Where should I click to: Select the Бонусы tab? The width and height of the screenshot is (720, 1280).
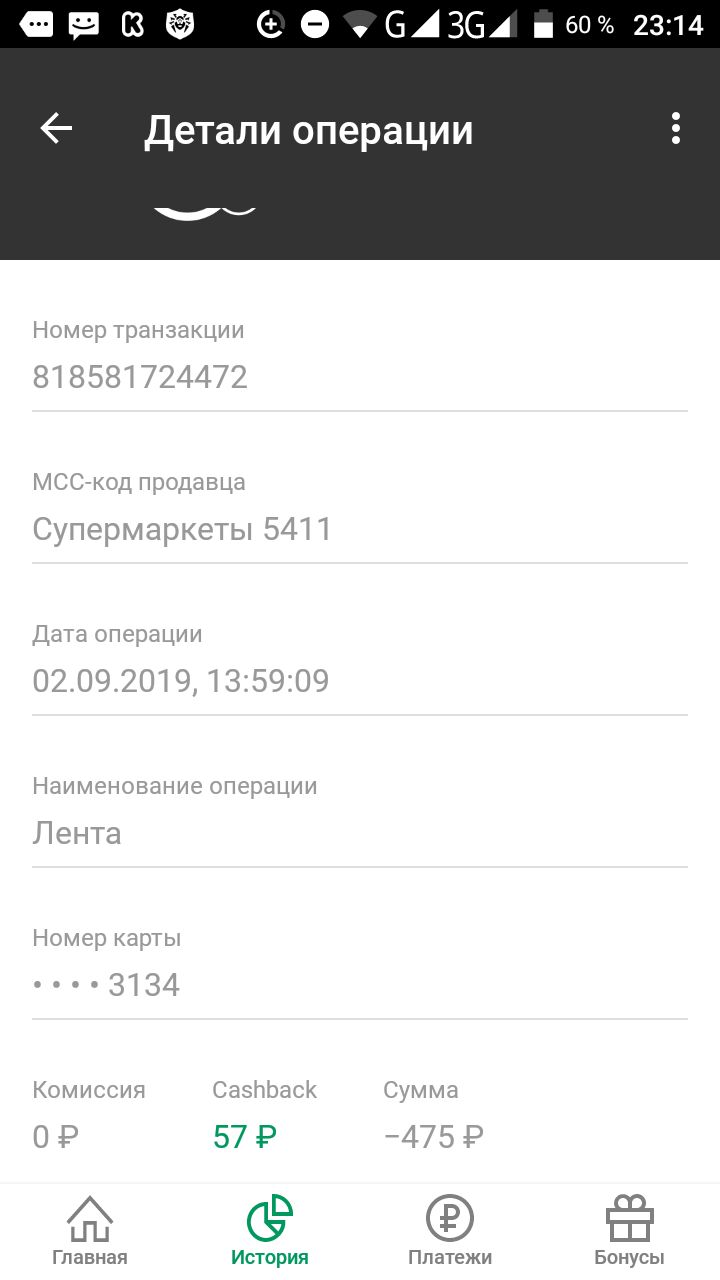point(630,1232)
